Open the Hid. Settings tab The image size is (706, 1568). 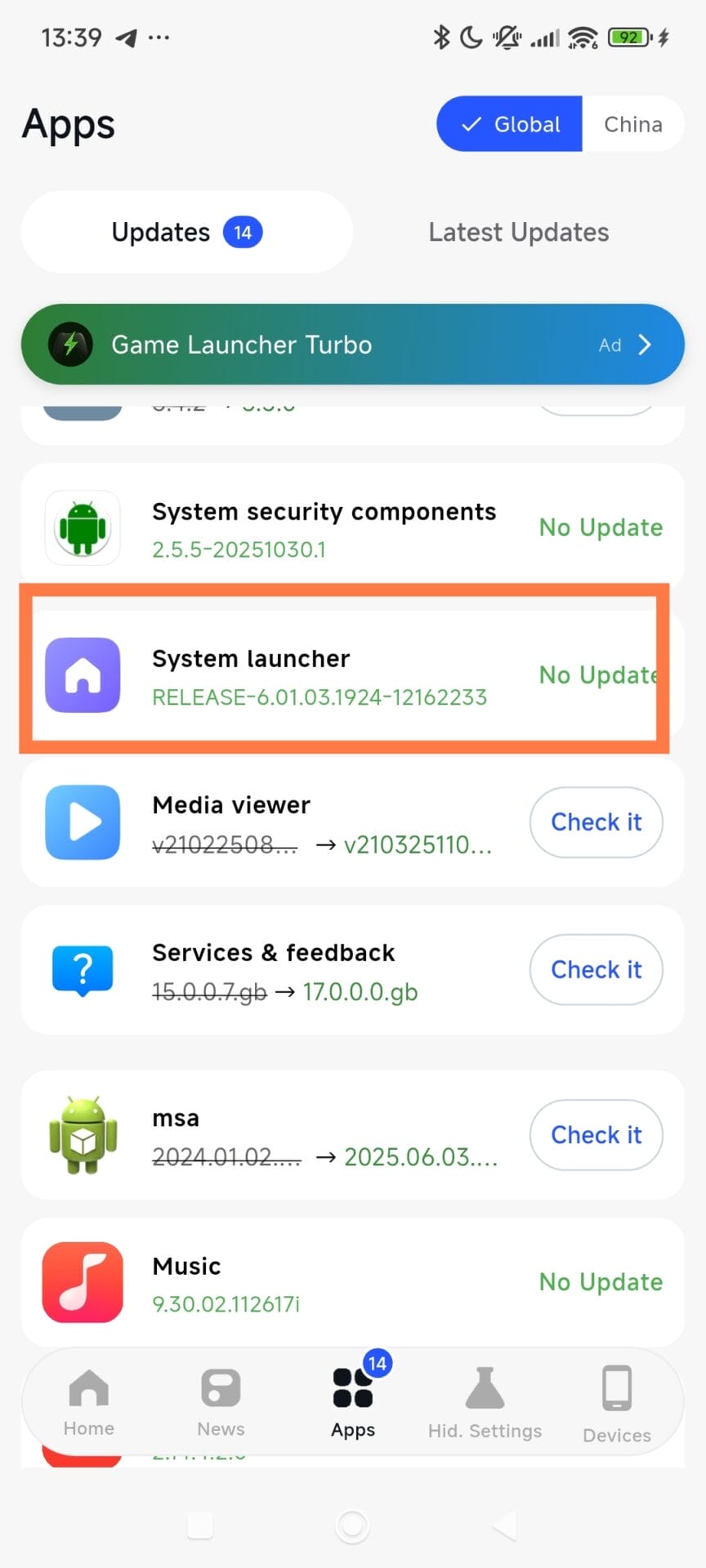pos(485,1402)
